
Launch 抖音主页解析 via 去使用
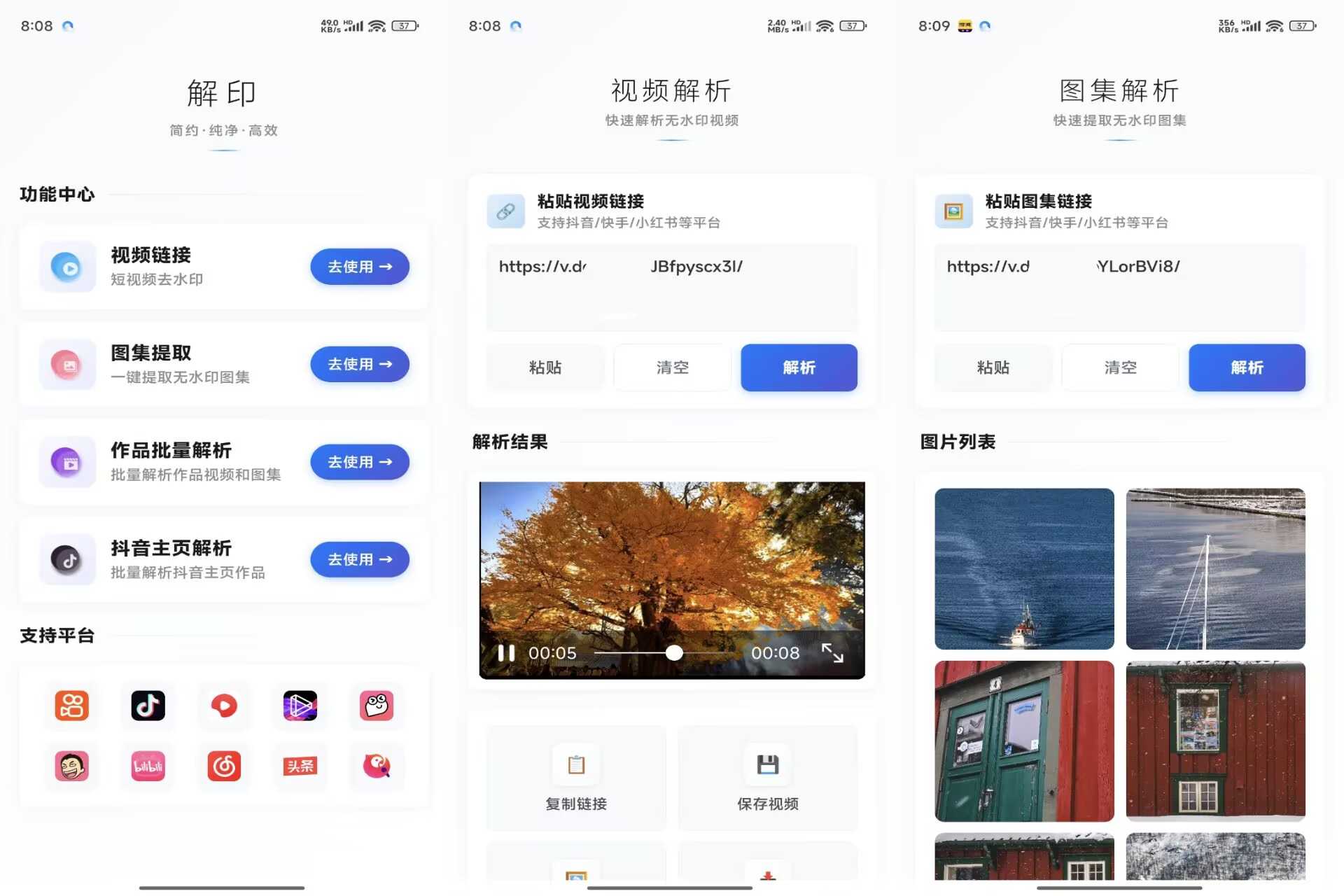coord(360,559)
